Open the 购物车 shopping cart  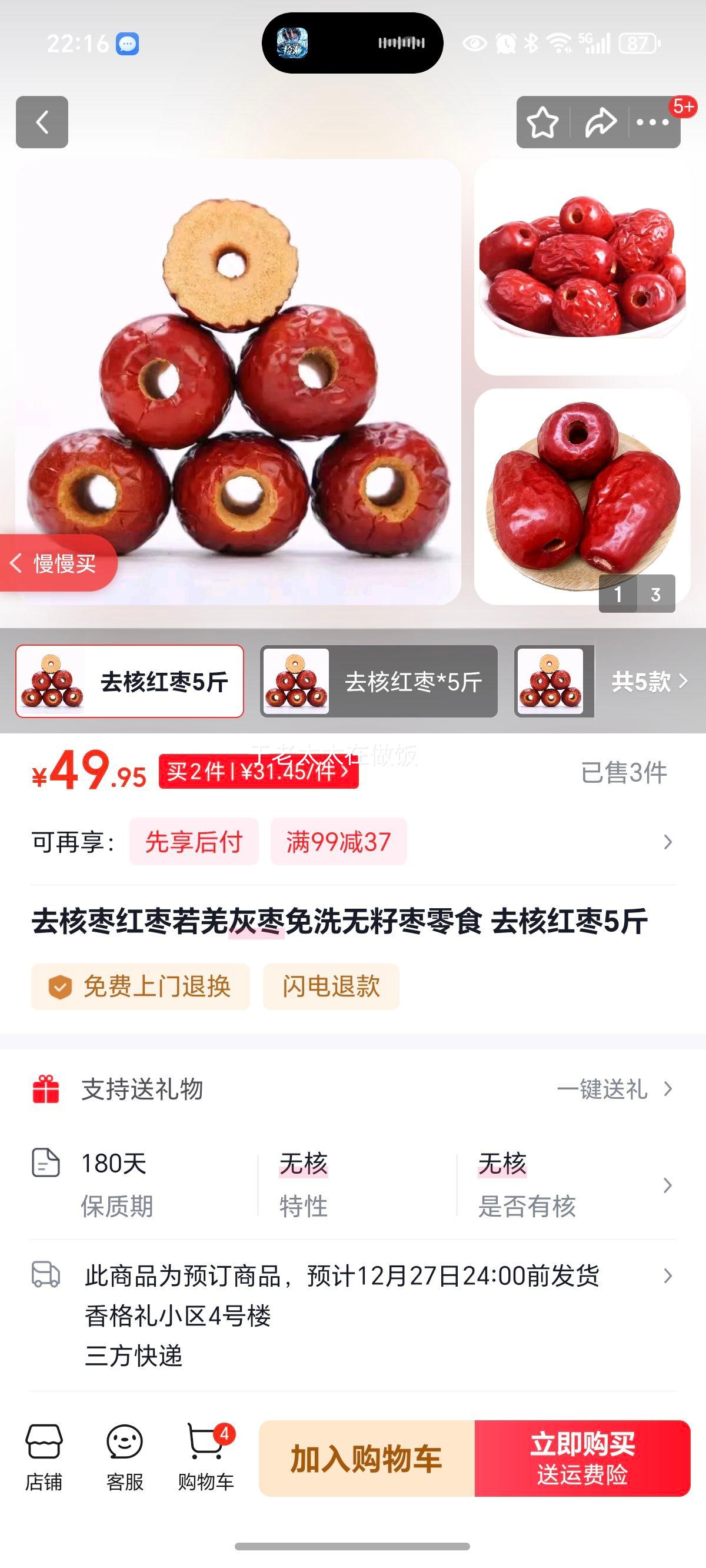tap(206, 1457)
